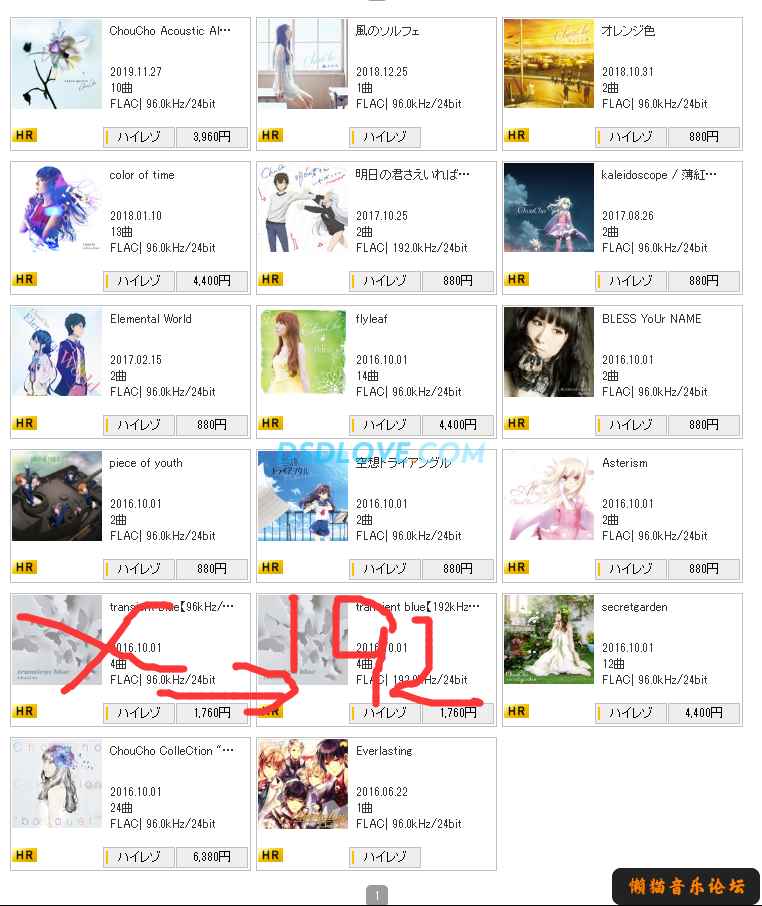762x906 pixels.
Task: Choose ハイレゾ for BLESS YoUr NAME
Action: click(x=631, y=425)
